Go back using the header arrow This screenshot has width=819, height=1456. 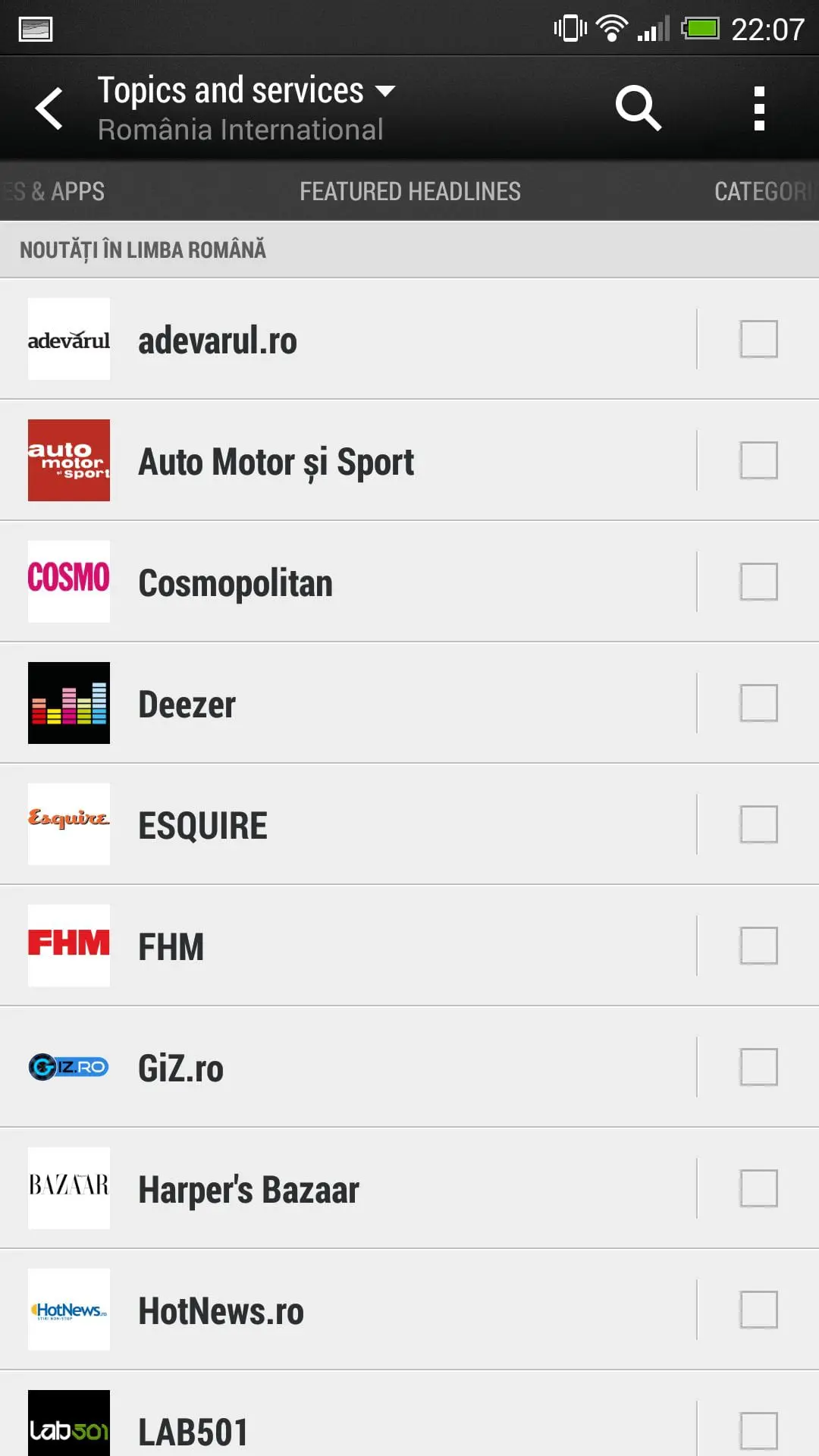coord(49,108)
